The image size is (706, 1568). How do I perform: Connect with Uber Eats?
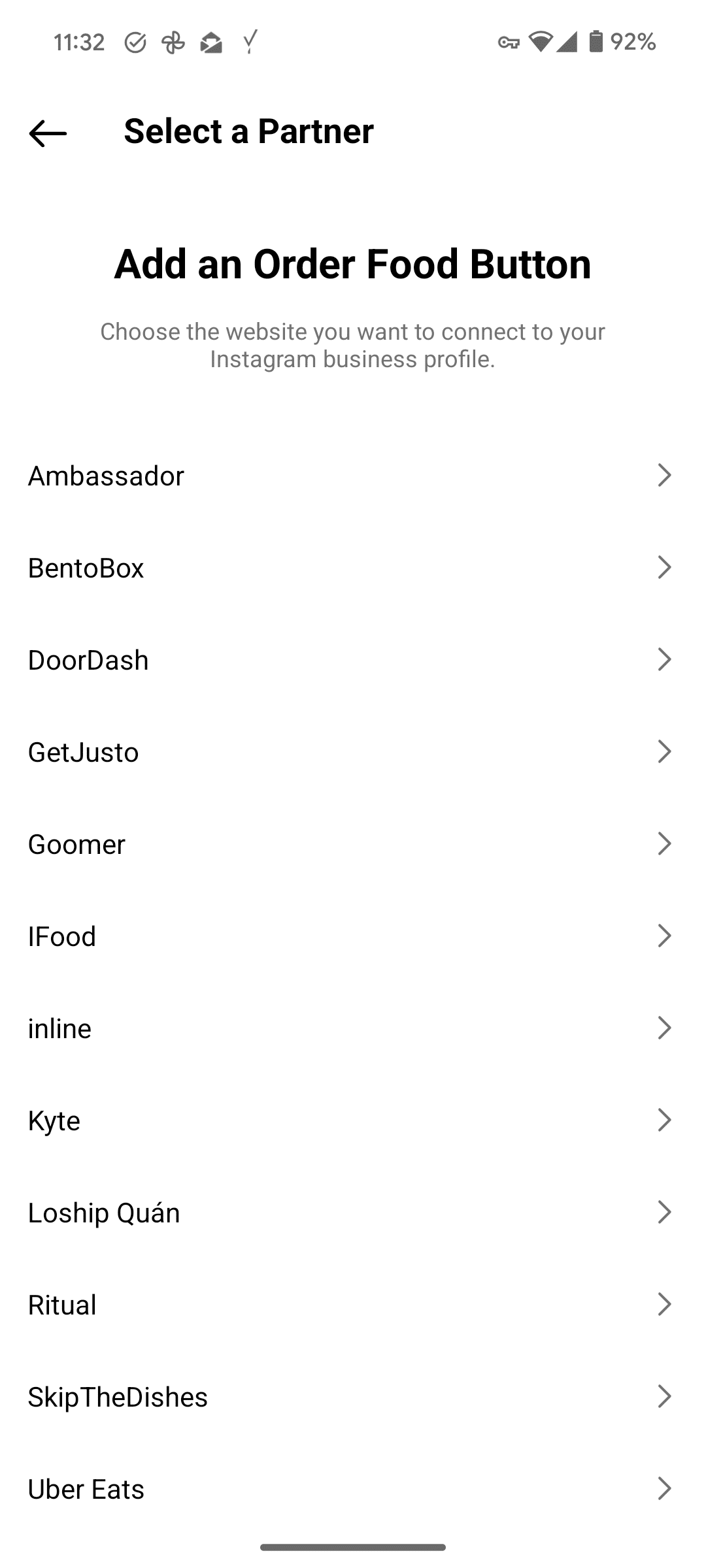[x=352, y=1489]
